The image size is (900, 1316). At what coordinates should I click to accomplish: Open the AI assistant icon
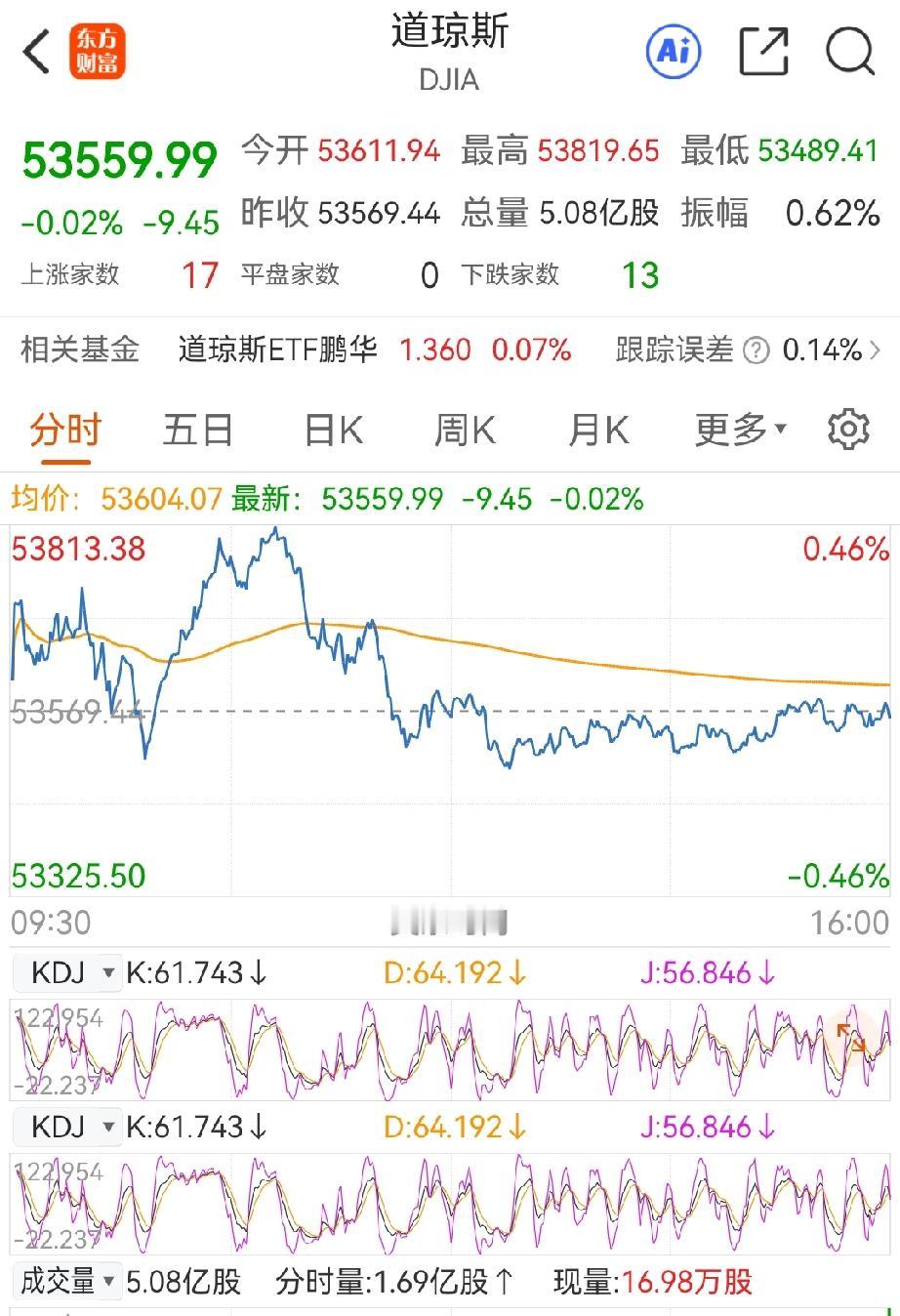pyautogui.click(x=674, y=50)
